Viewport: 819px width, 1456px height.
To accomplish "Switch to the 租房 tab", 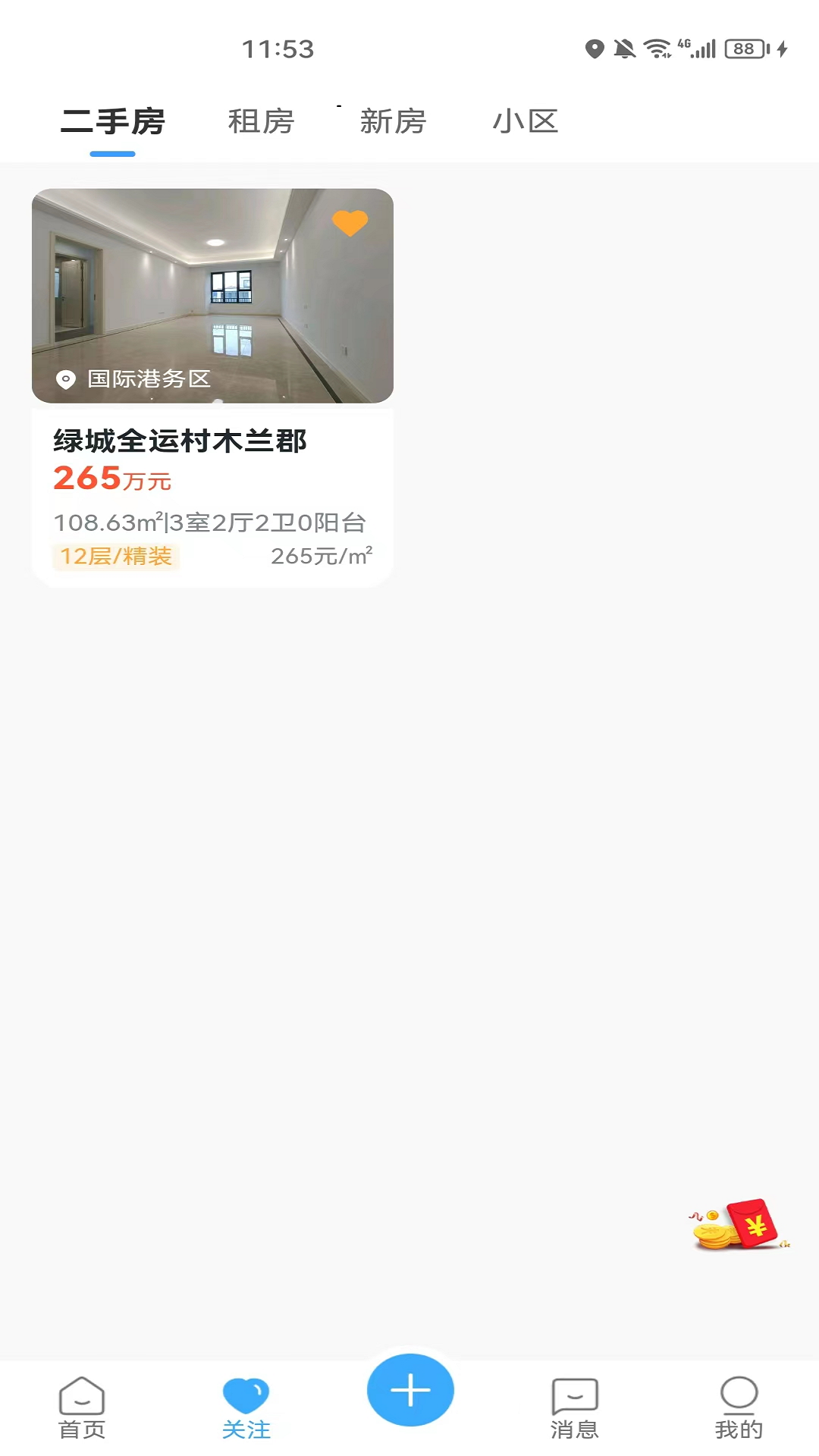I will [261, 121].
